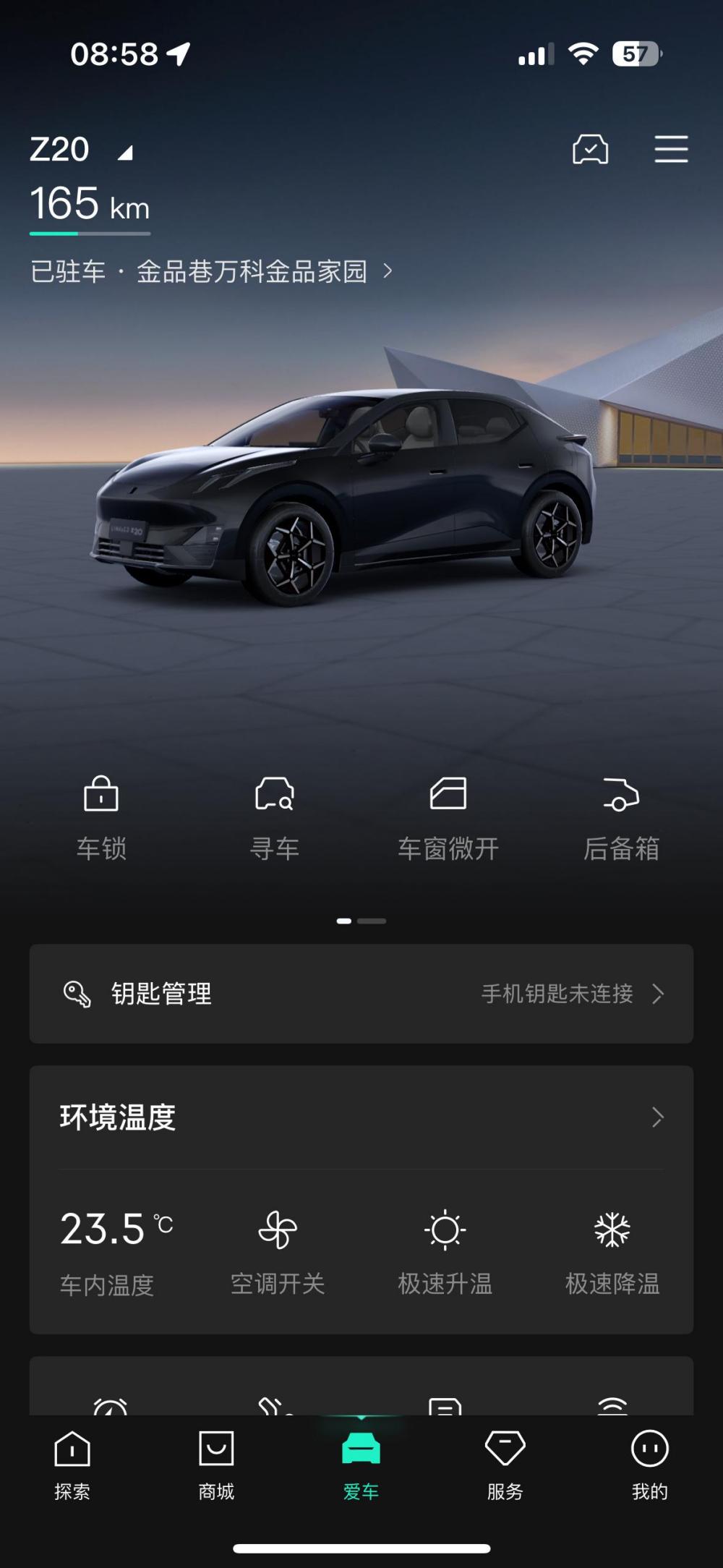Tap the 车锁 lock control
This screenshot has height=1568, width=723.
tap(101, 817)
